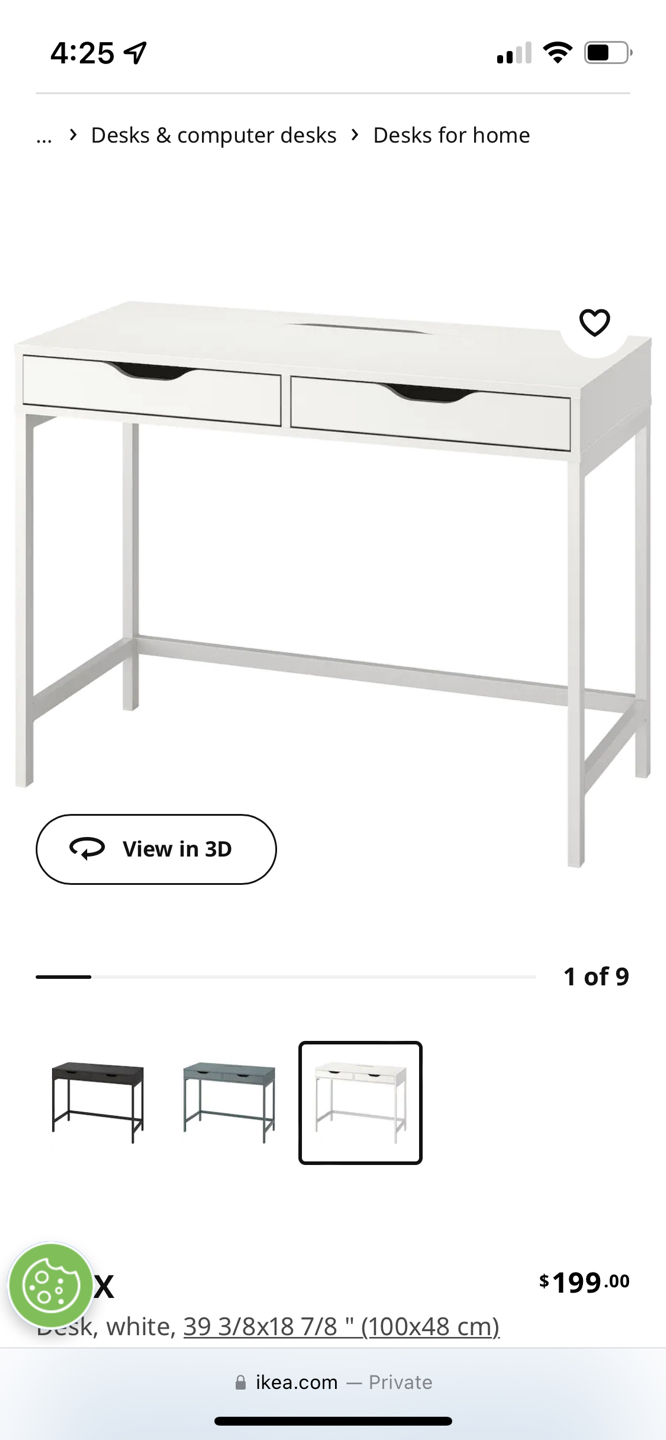Open View in 3D
666x1440 pixels.
156,849
